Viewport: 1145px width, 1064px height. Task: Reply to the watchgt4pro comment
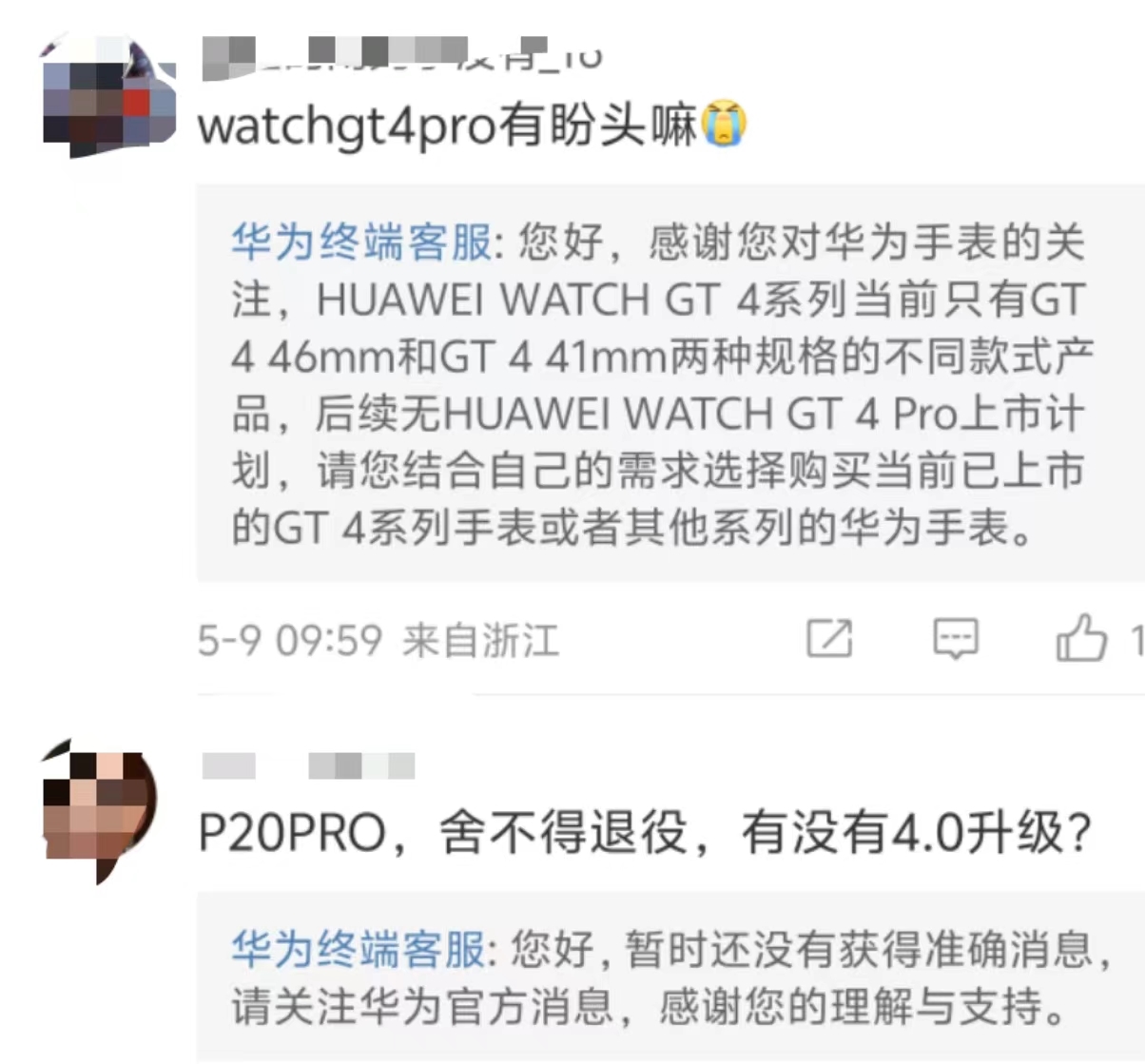pos(955,638)
